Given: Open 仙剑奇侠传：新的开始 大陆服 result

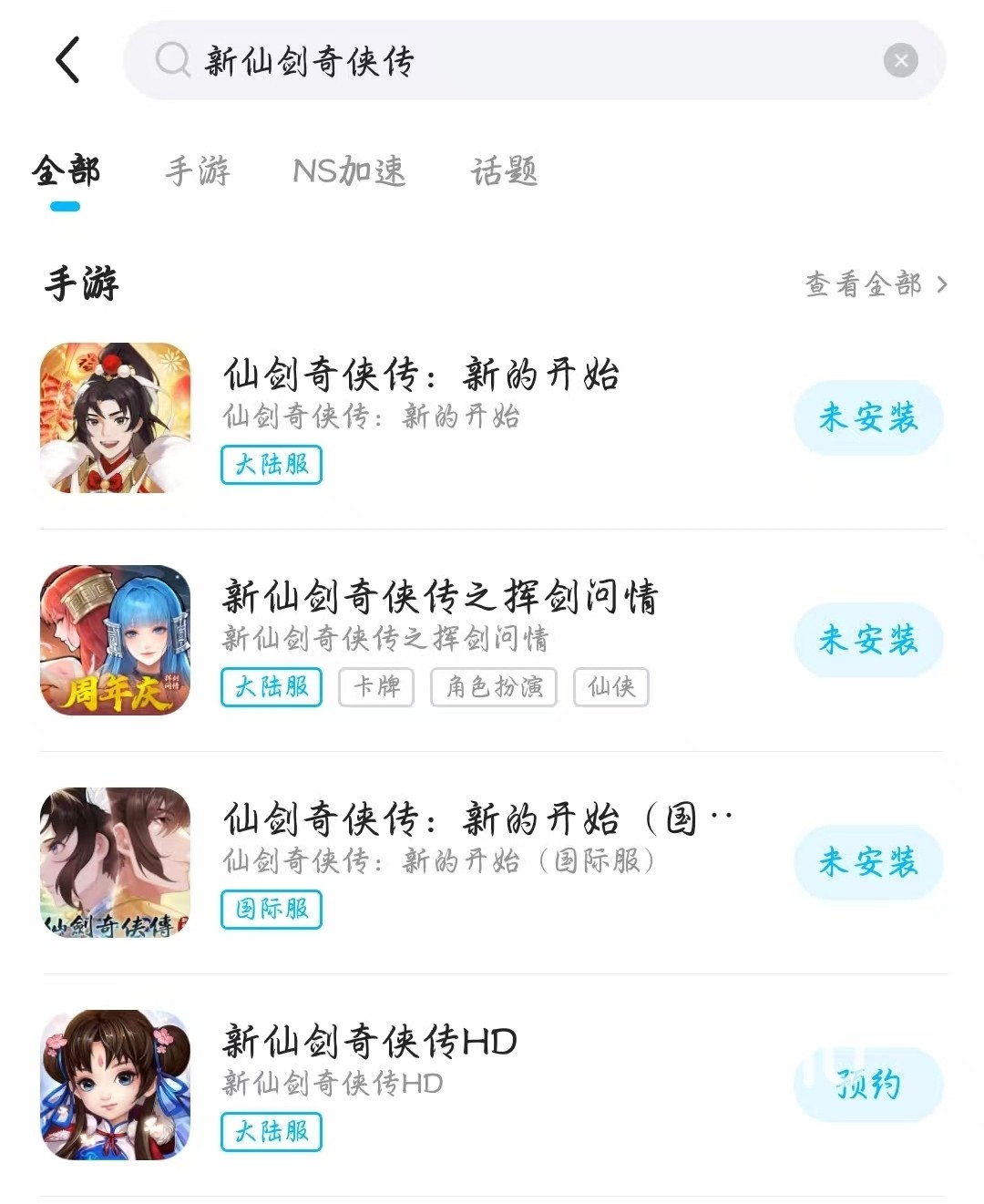Looking at the screenshot, I should [421, 376].
